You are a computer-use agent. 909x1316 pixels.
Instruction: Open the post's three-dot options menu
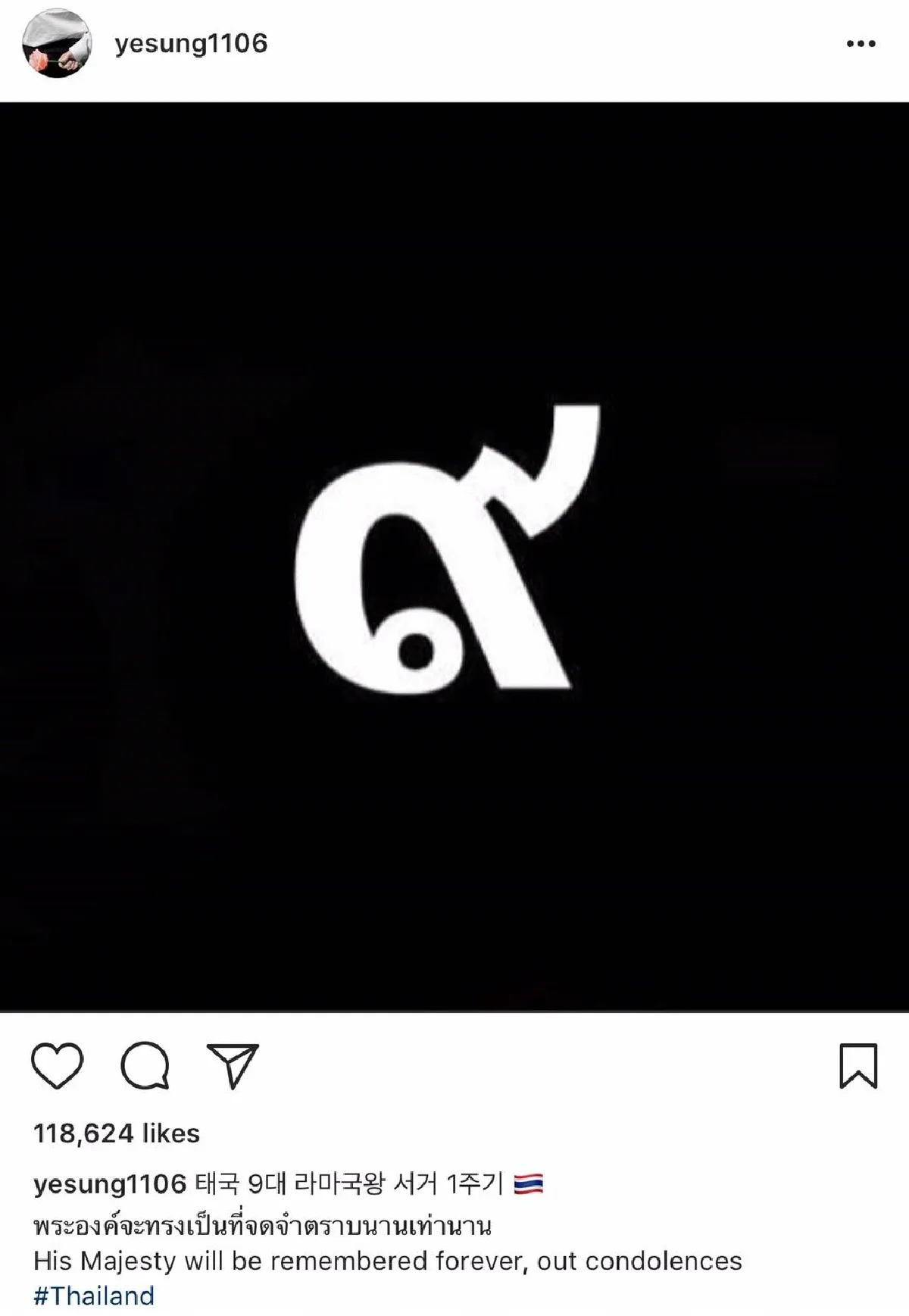point(861,44)
